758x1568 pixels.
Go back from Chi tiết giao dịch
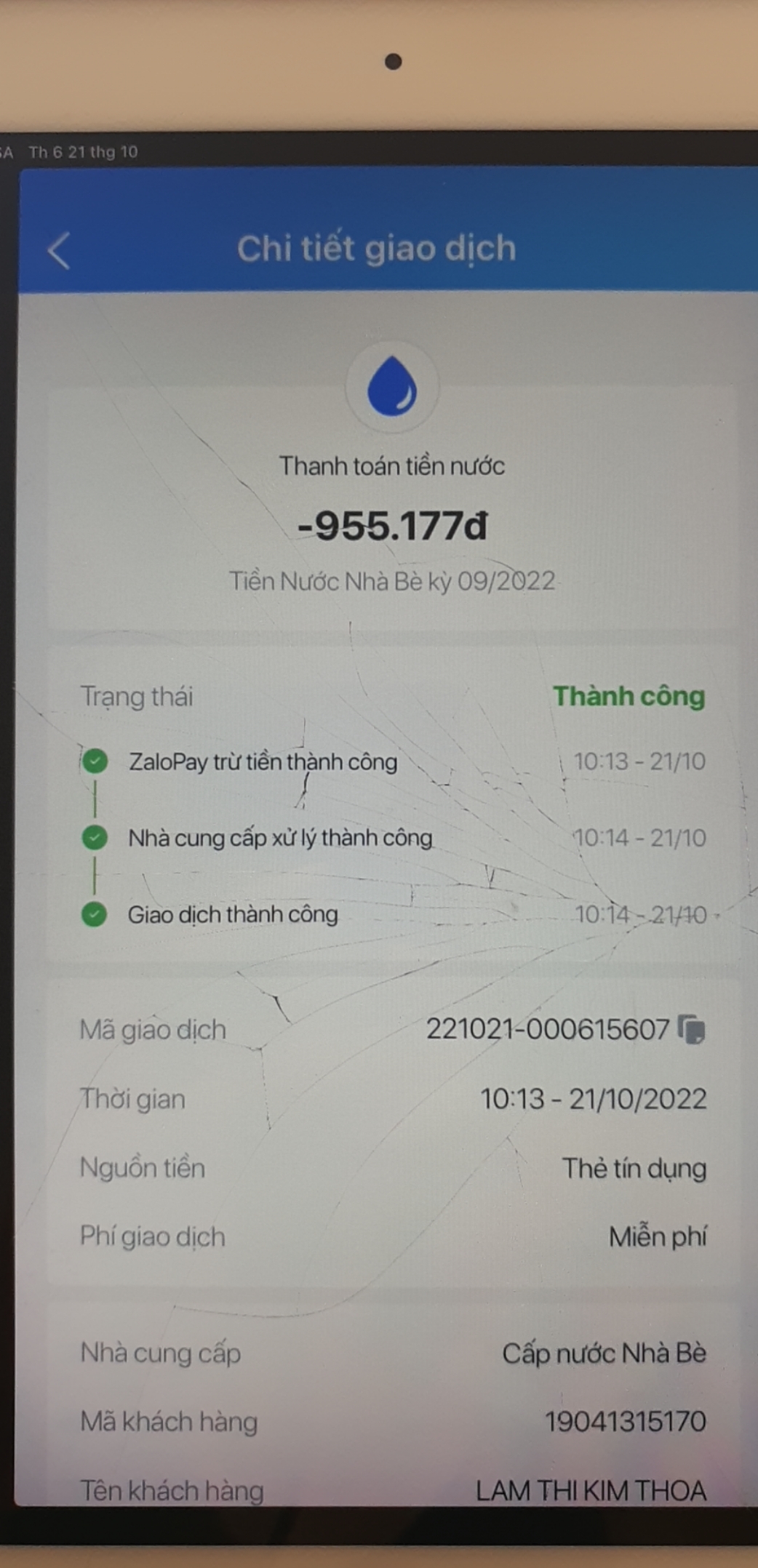click(59, 252)
